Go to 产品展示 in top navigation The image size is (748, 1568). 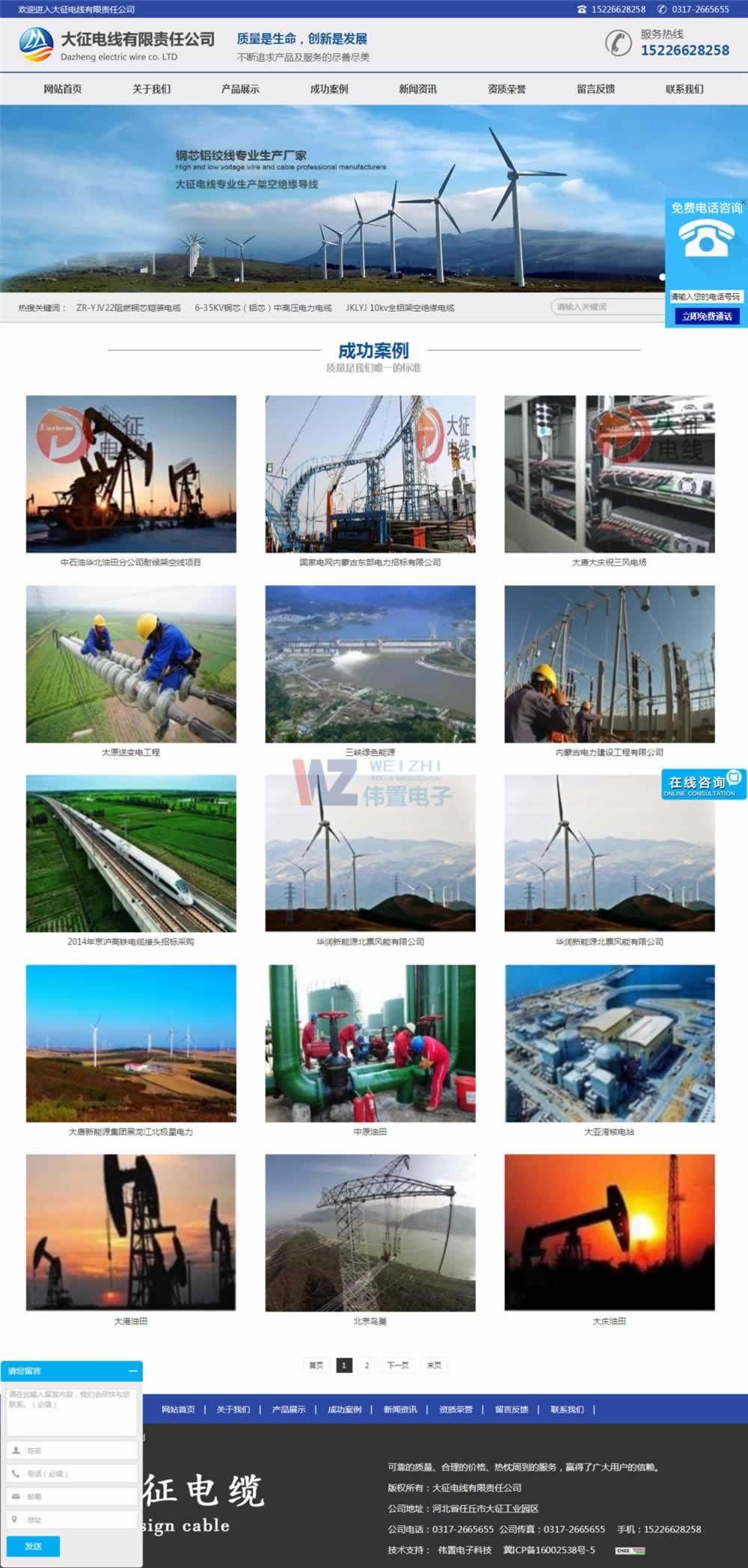coord(240,89)
